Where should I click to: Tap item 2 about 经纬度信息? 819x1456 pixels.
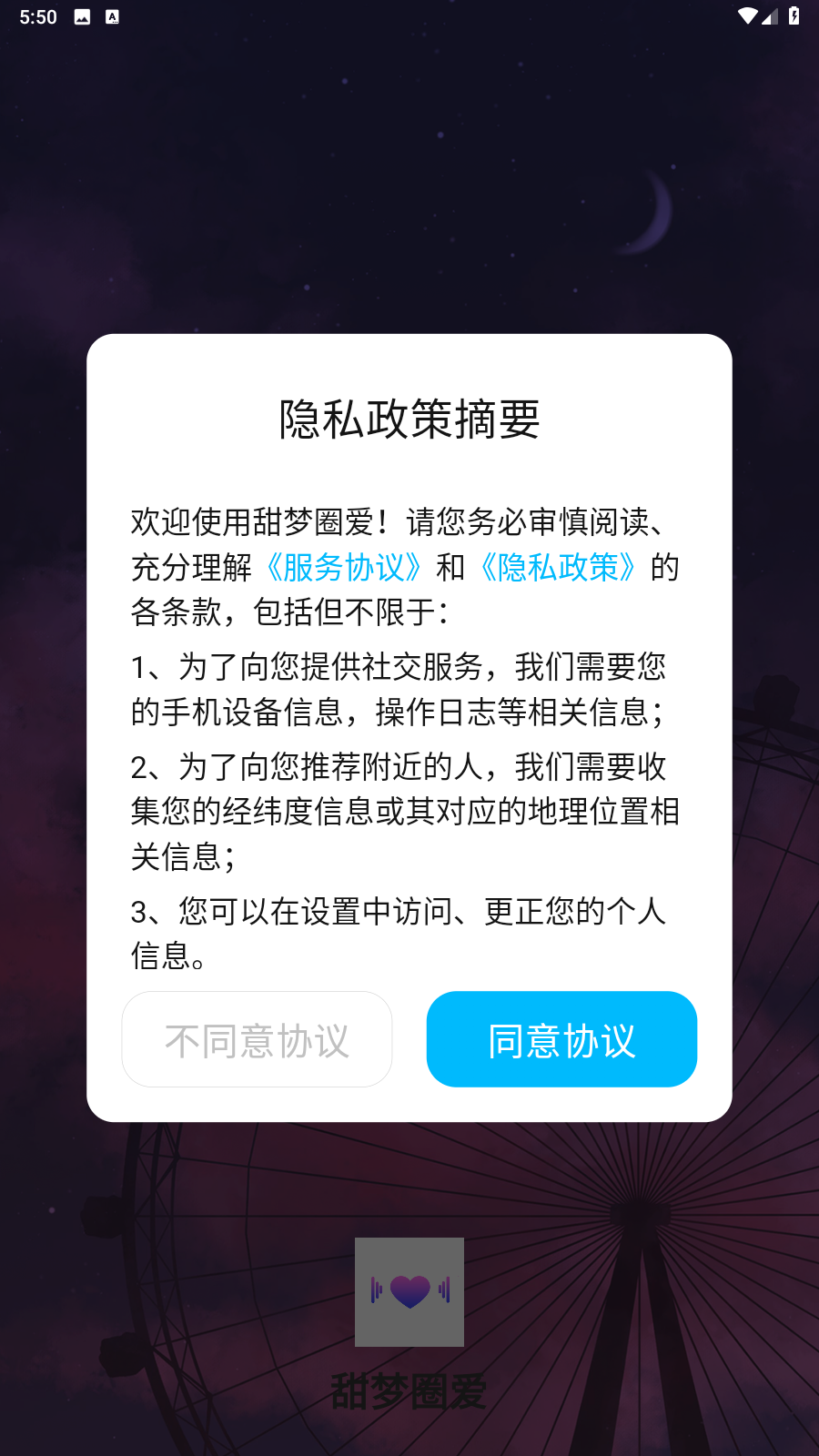(400, 811)
